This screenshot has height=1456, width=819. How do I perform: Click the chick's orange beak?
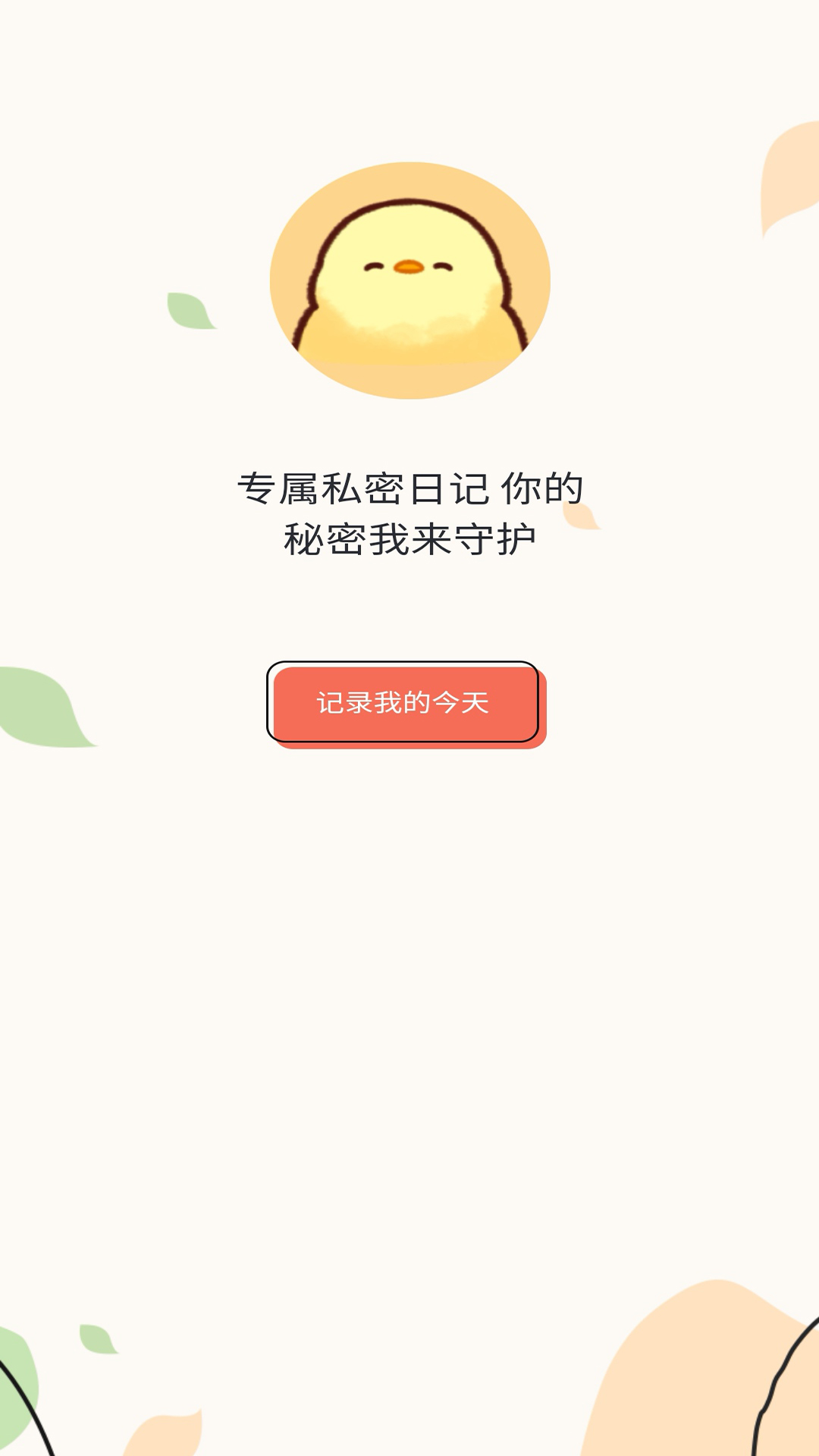407,267
